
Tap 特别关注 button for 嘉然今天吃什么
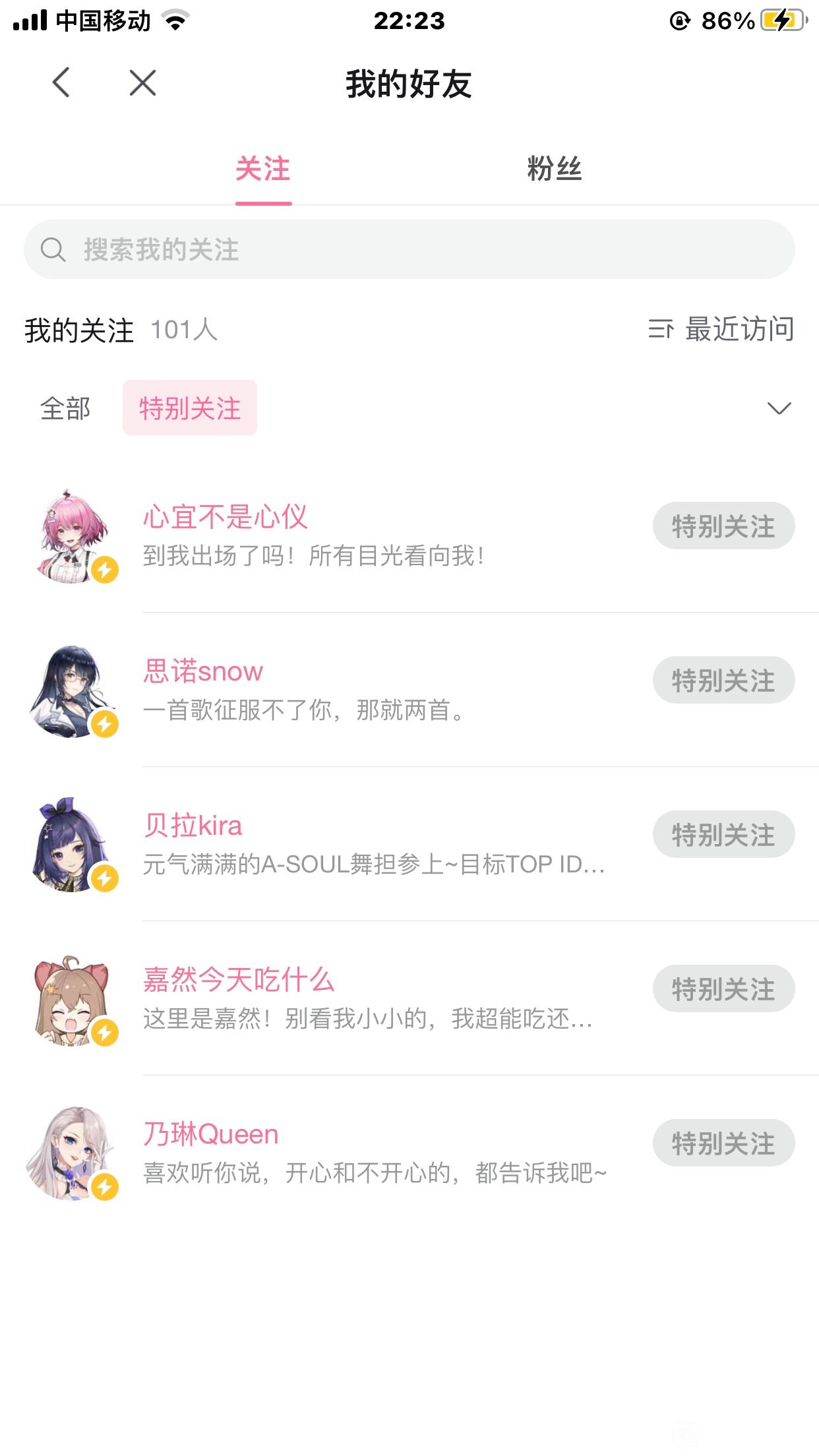723,989
